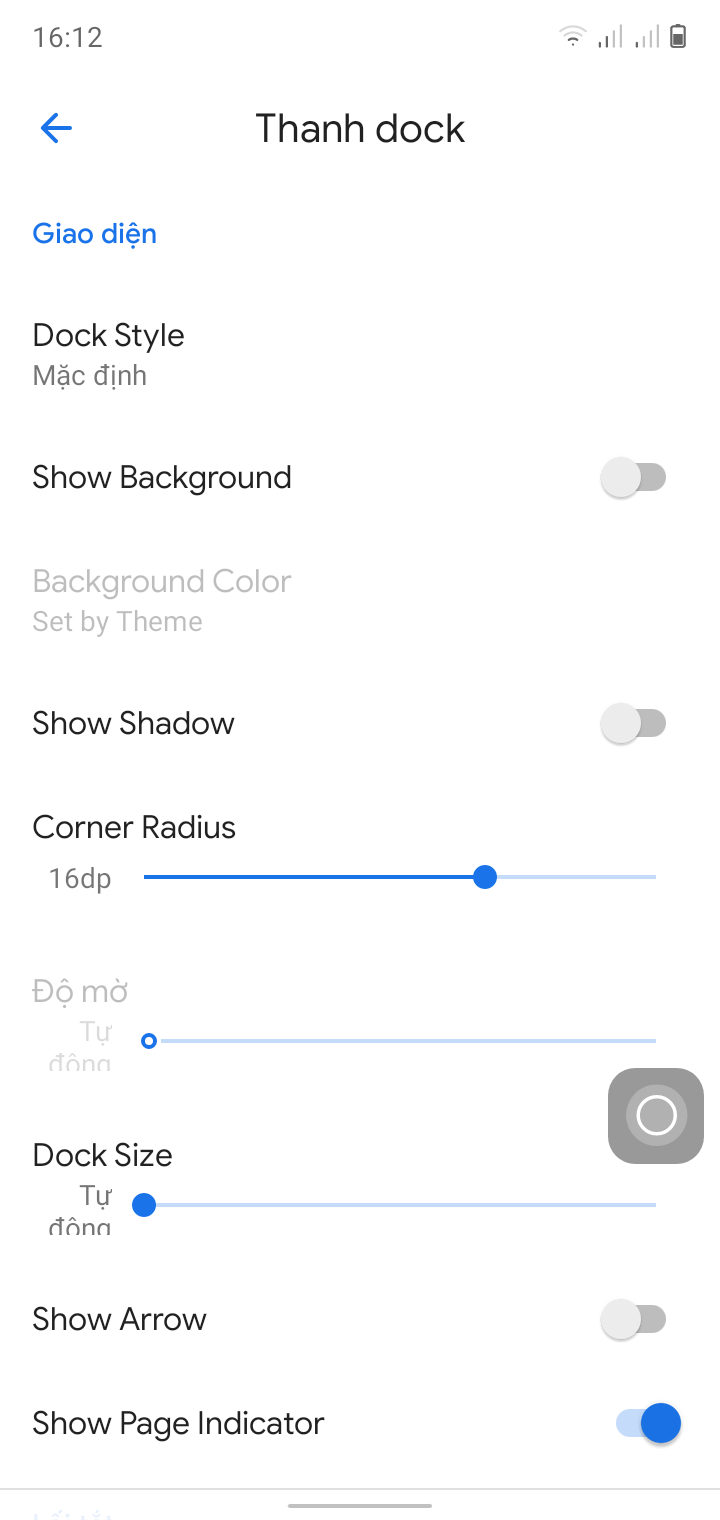720x1520 pixels.
Task: Turn on Show Shadow
Action: pos(633,723)
